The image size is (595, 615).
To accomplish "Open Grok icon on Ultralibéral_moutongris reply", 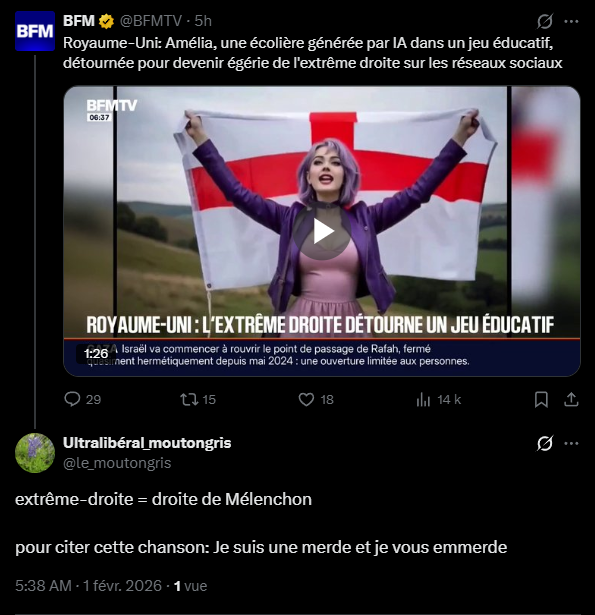I will tap(545, 443).
